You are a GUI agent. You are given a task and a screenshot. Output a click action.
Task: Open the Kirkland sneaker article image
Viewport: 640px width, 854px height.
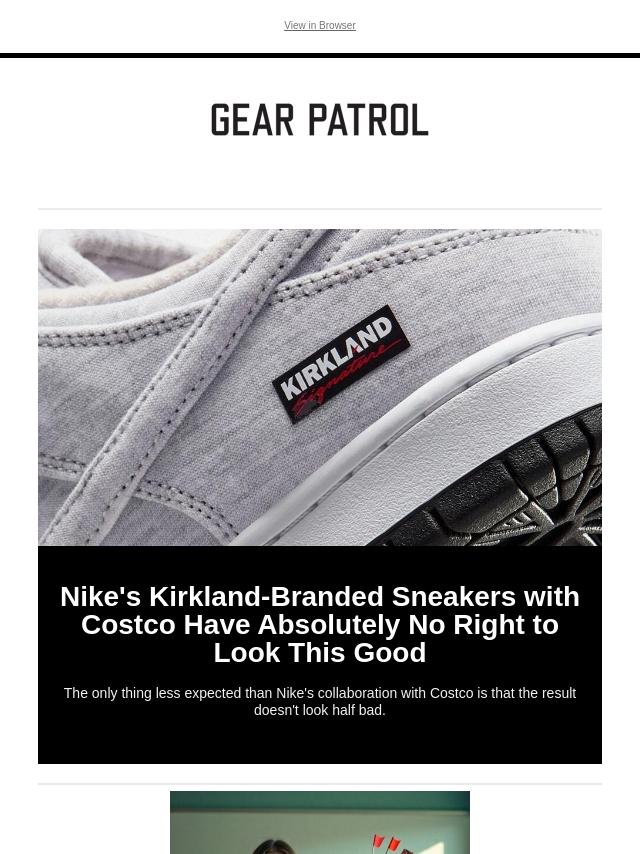(x=320, y=387)
